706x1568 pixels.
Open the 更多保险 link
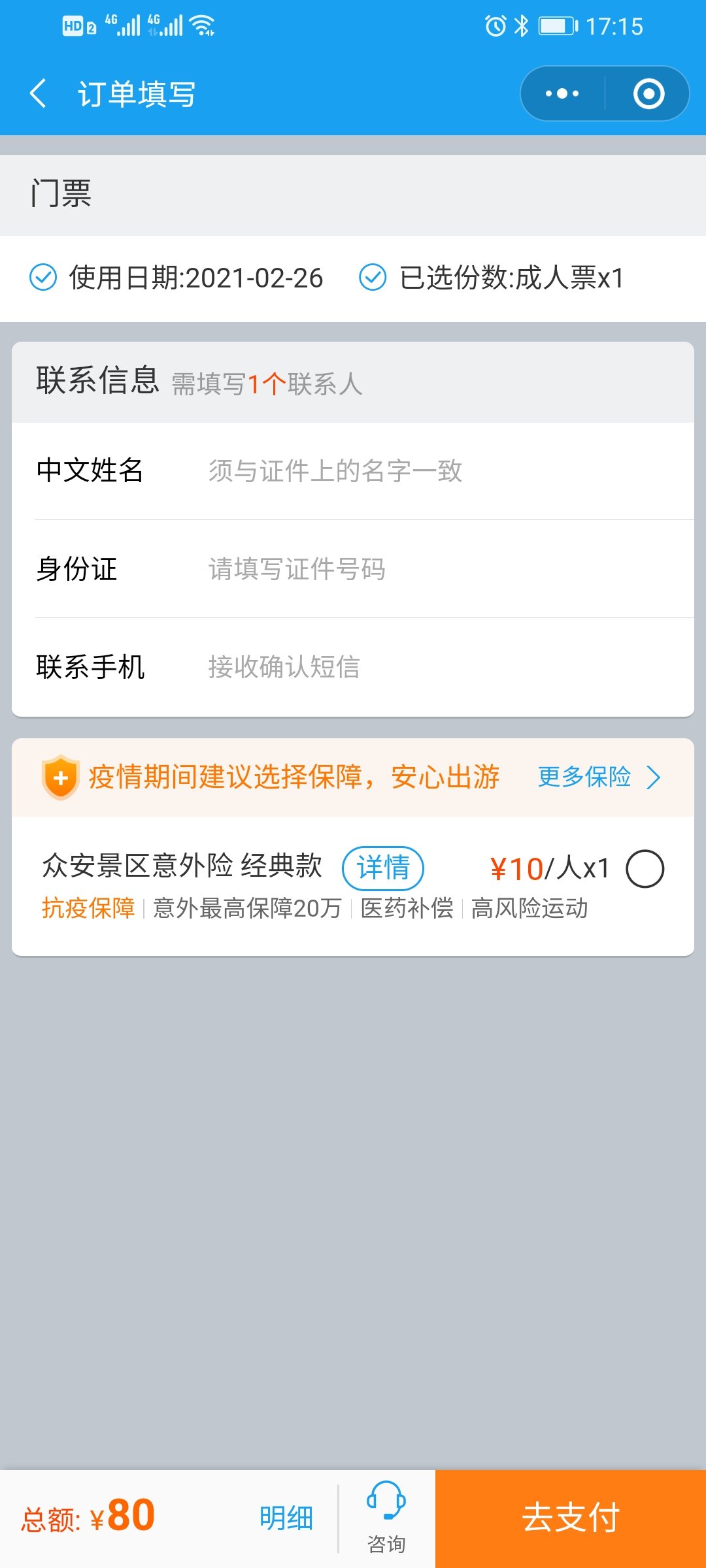(599, 777)
